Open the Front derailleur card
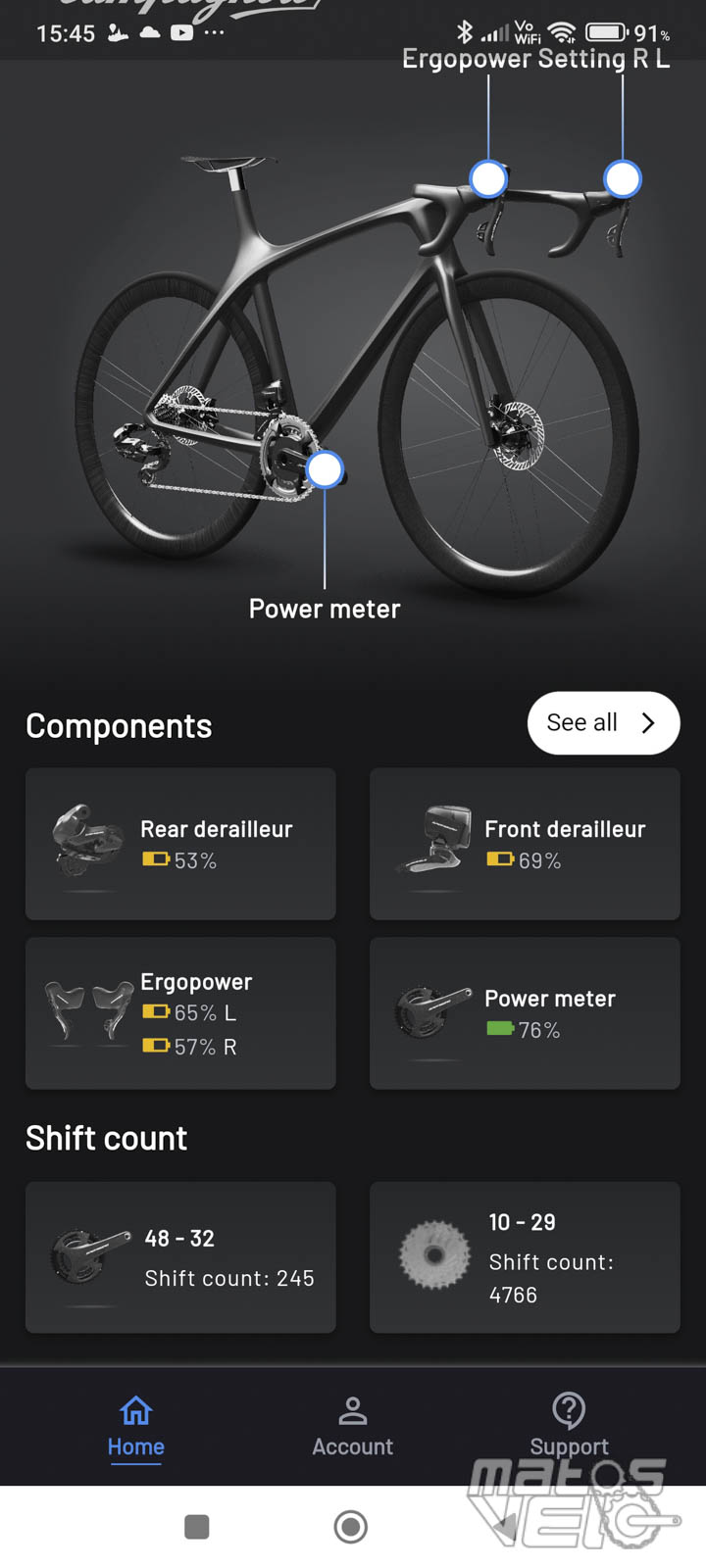Viewport: 706px width, 1568px height. coord(525,844)
